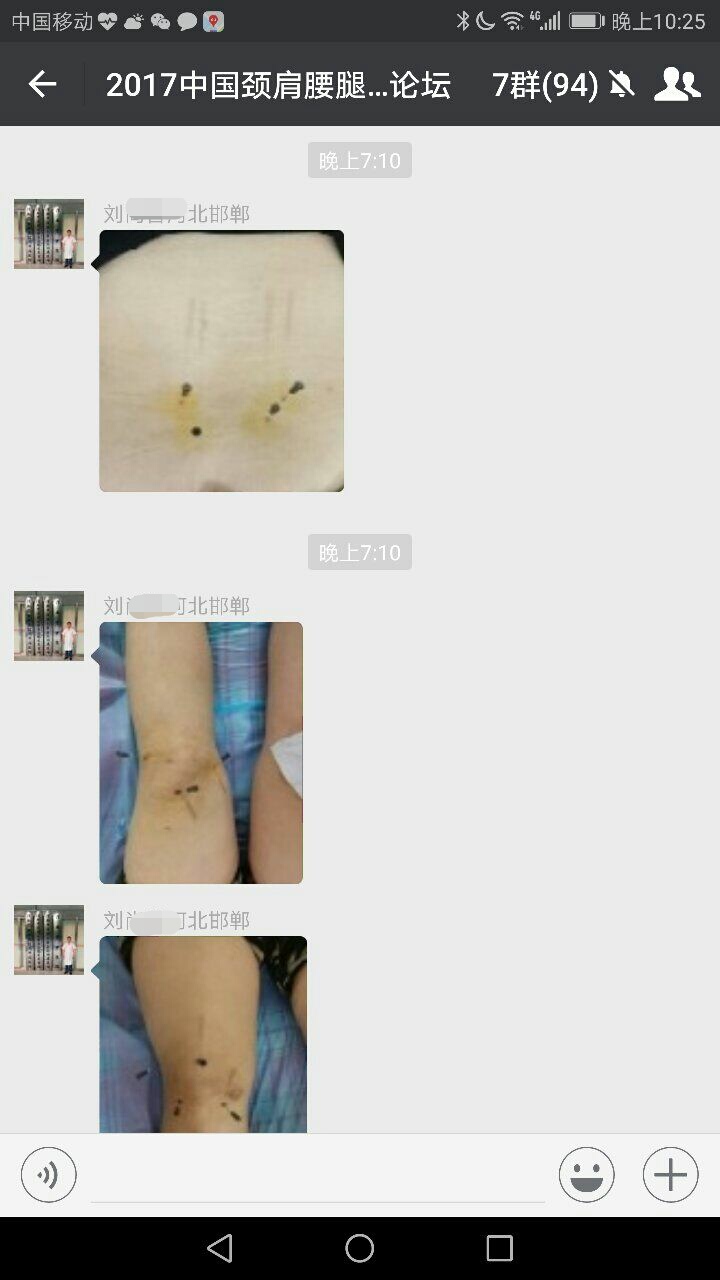Viewport: 720px width, 1280px height.
Task: Open recent apps with the square button
Action: tap(499, 1248)
